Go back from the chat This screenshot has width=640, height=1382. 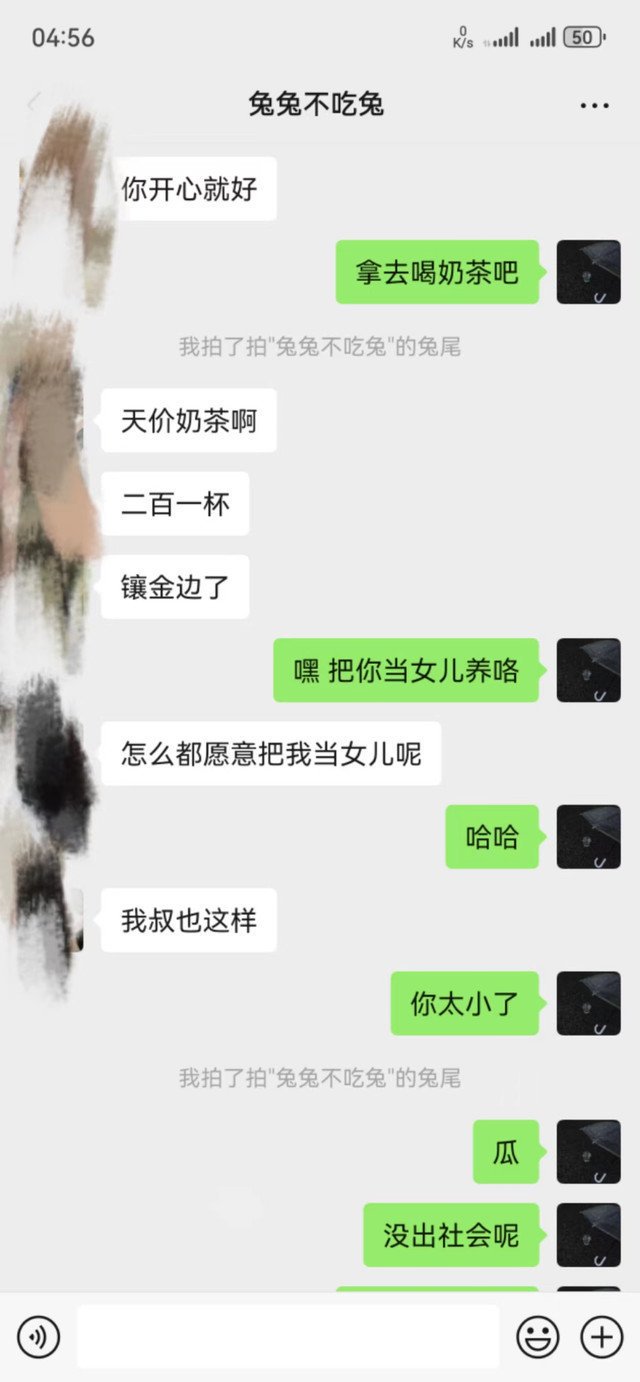coord(35,104)
